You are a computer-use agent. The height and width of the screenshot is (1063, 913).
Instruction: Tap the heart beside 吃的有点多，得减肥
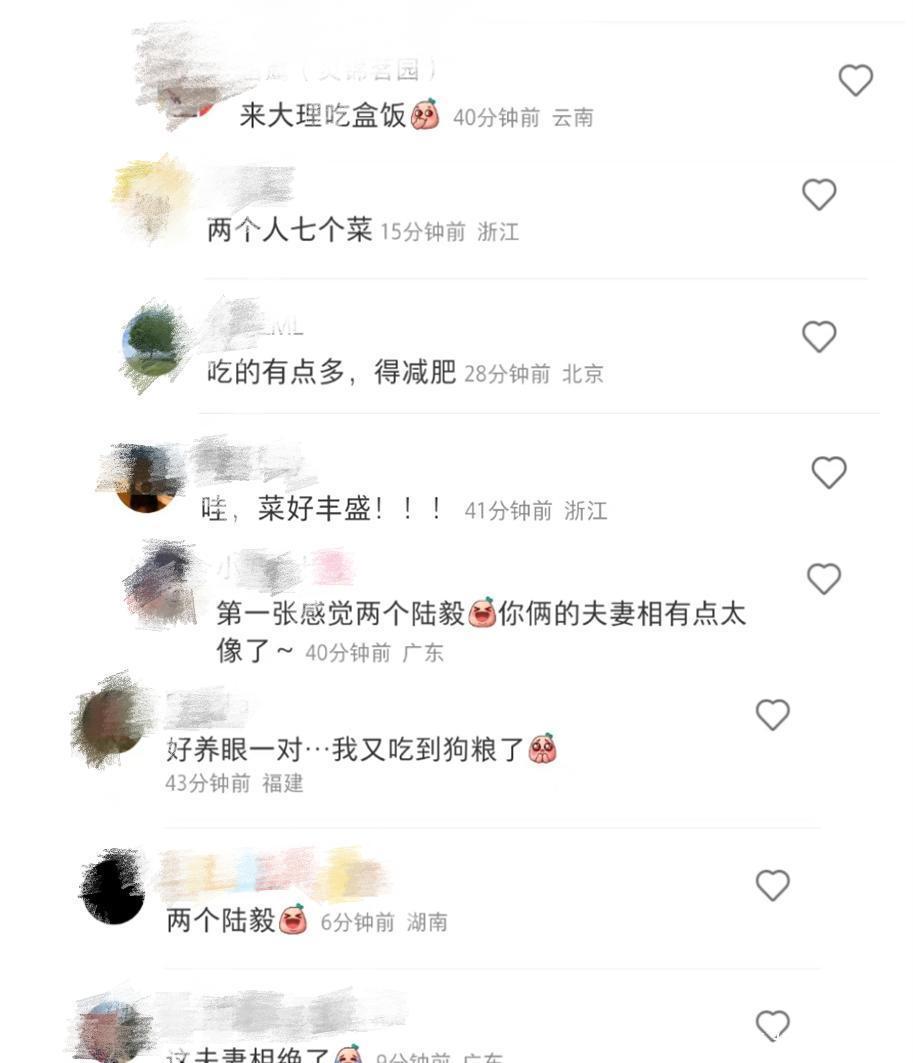tap(819, 337)
